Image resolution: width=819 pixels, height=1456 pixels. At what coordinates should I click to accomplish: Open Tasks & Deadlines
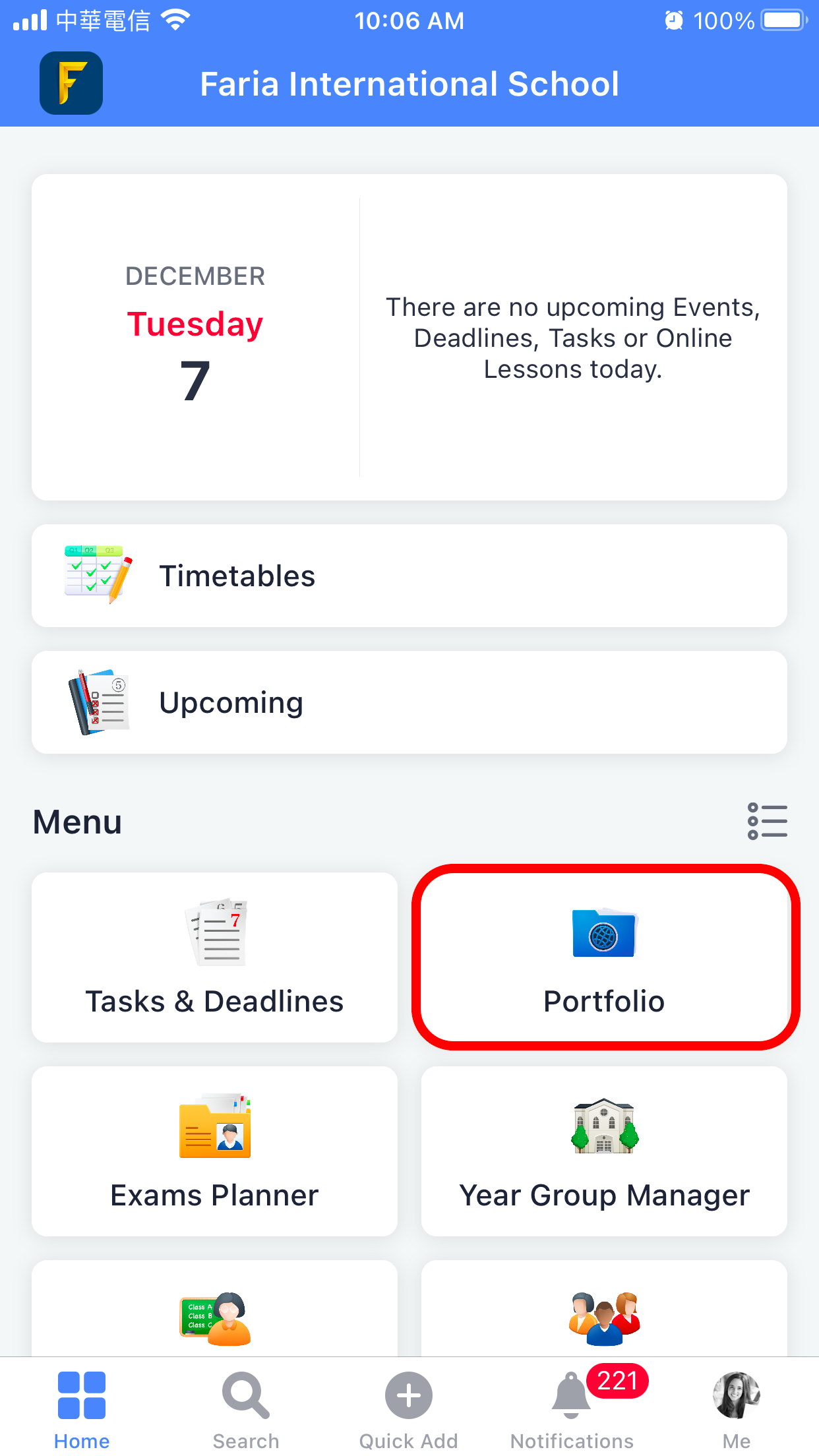[x=214, y=957]
